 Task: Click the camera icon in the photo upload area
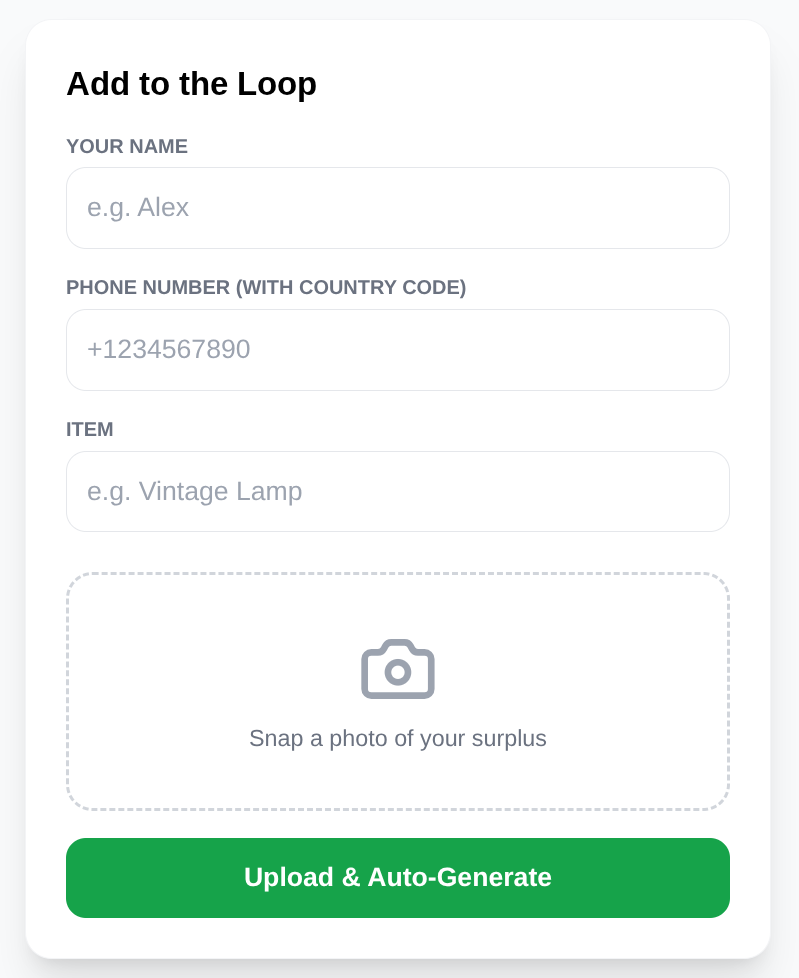tap(397, 668)
